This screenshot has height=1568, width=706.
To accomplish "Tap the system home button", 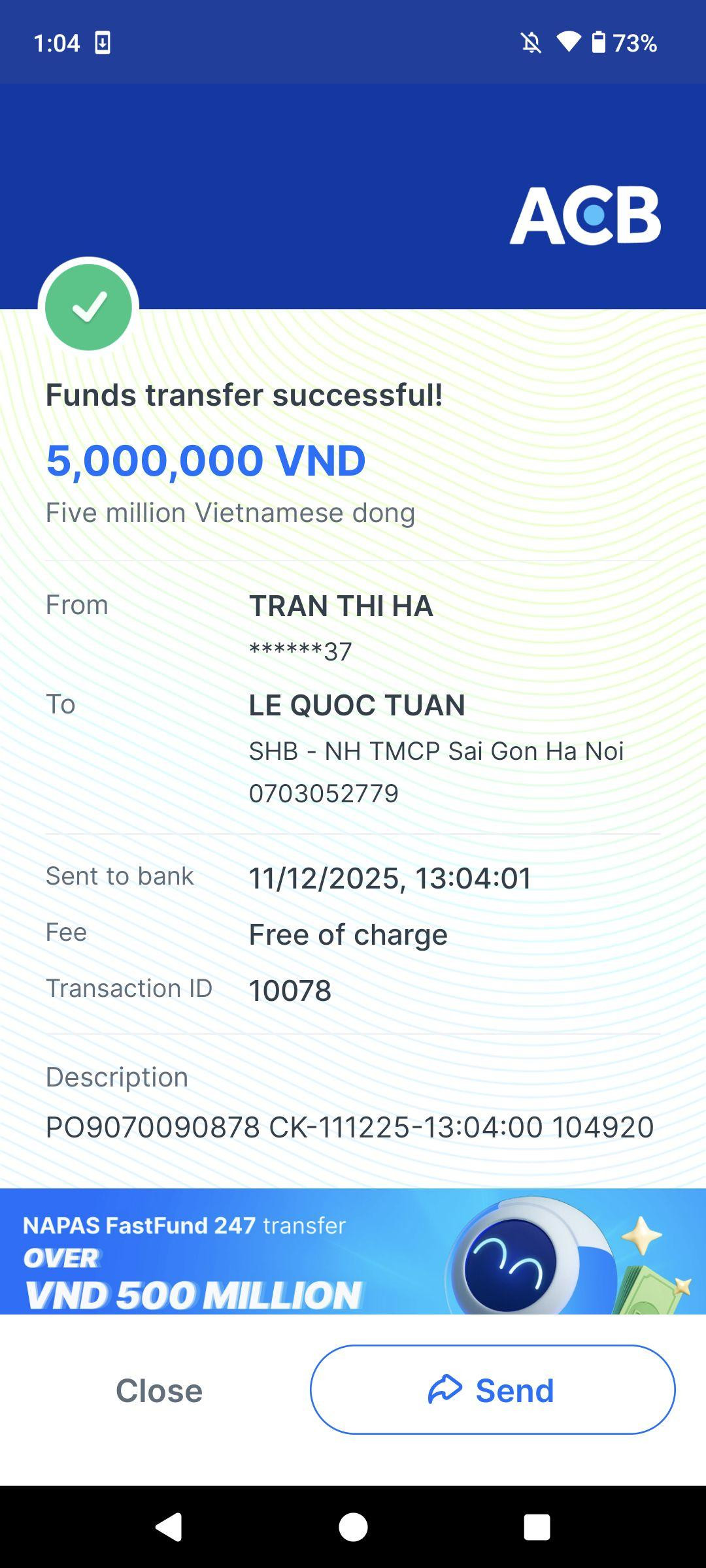I will coord(353,1527).
